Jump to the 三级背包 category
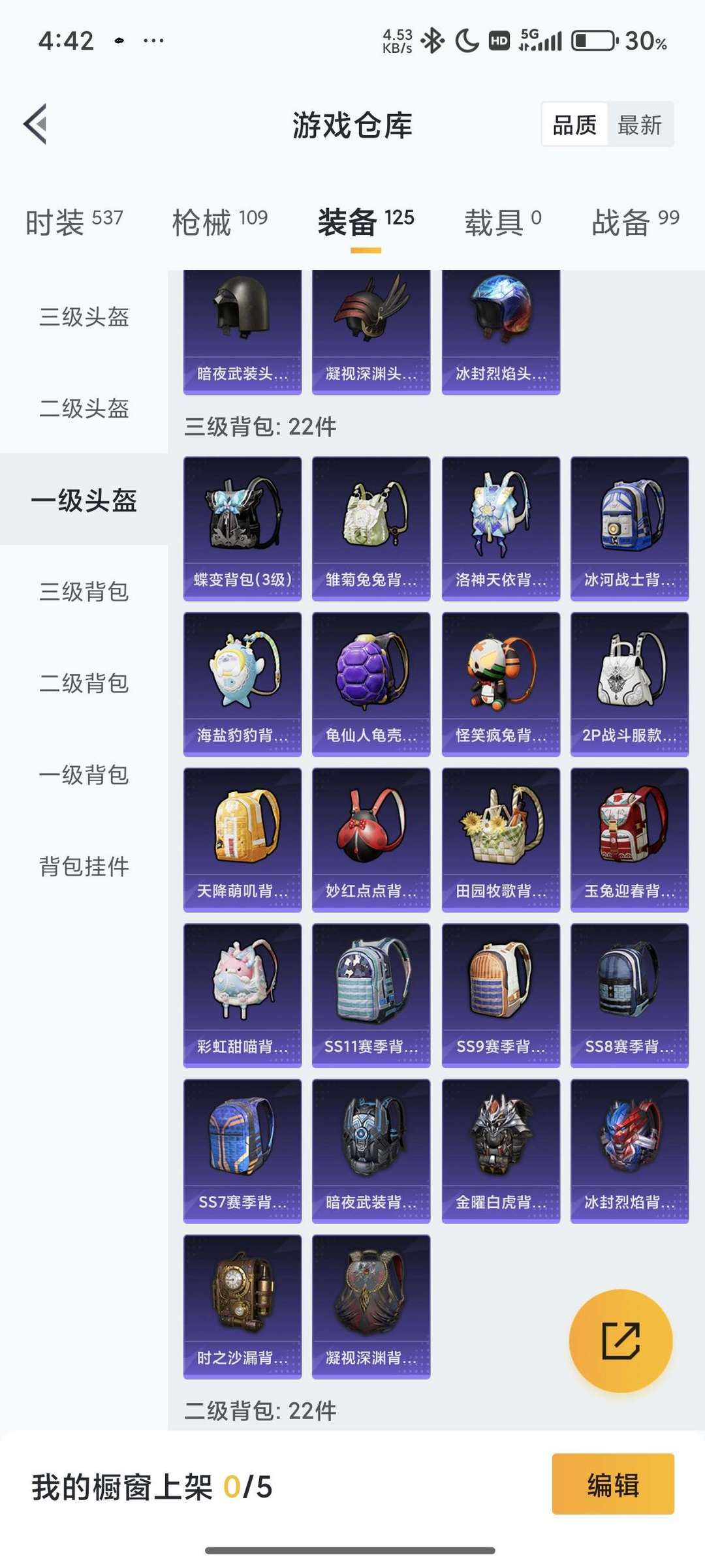This screenshot has width=705, height=1568. pyautogui.click(x=84, y=592)
